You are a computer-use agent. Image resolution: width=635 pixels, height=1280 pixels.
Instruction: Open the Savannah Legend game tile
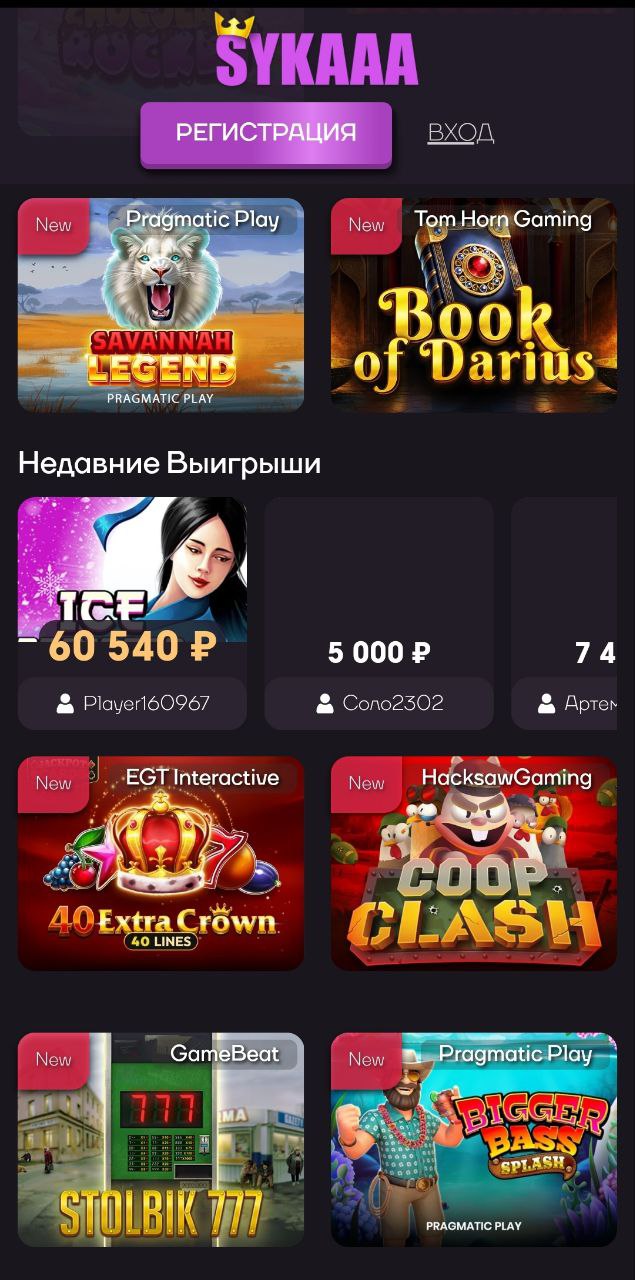click(x=161, y=305)
